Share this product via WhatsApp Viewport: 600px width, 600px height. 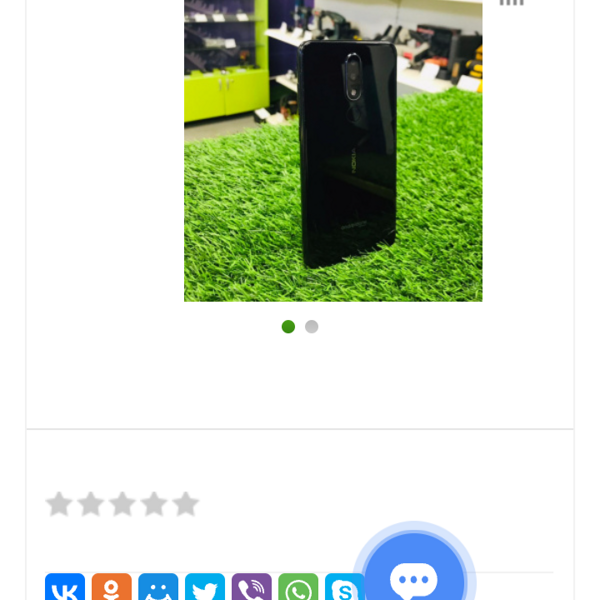(x=298, y=589)
